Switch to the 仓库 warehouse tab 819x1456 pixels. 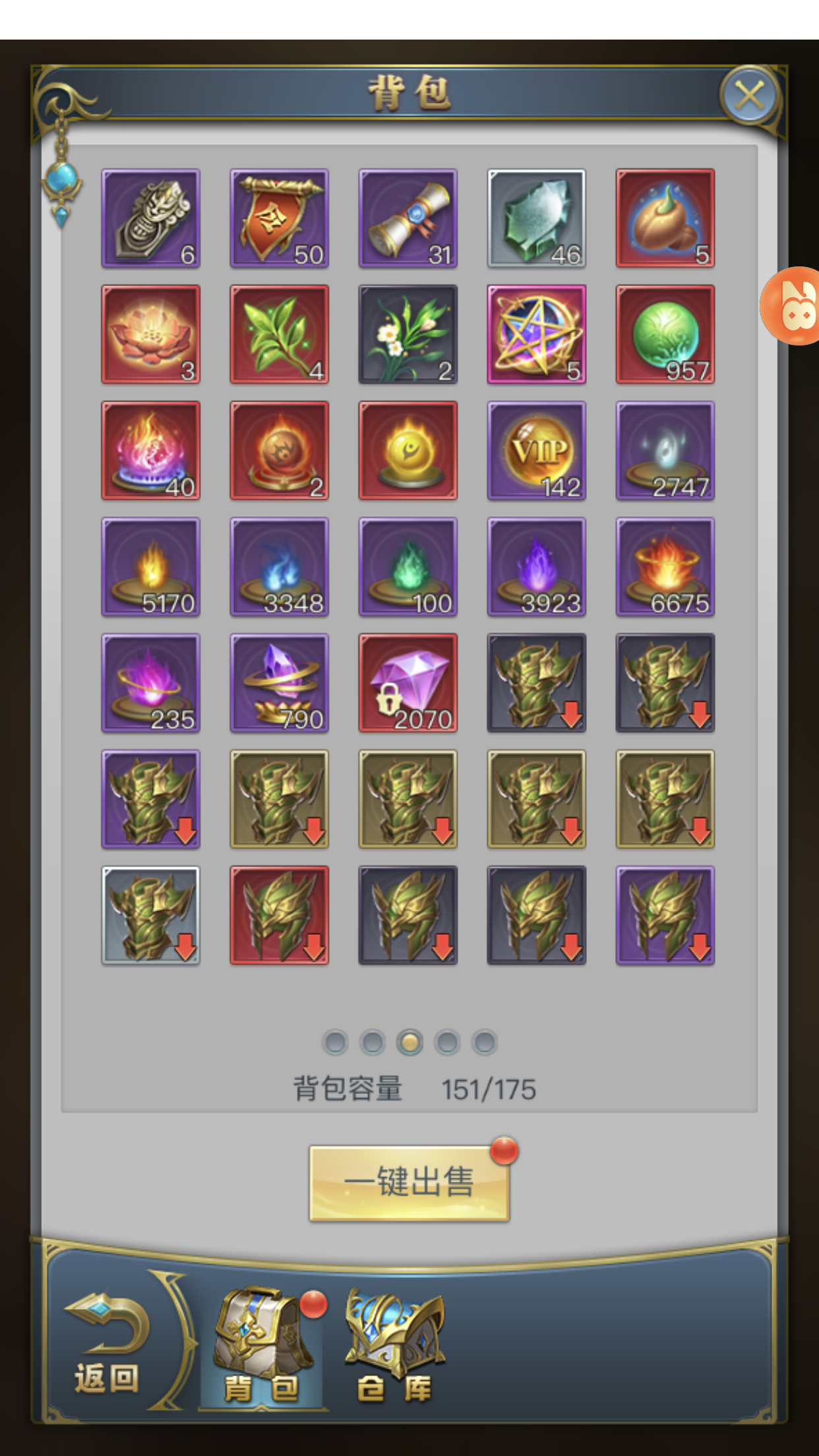tap(395, 1345)
